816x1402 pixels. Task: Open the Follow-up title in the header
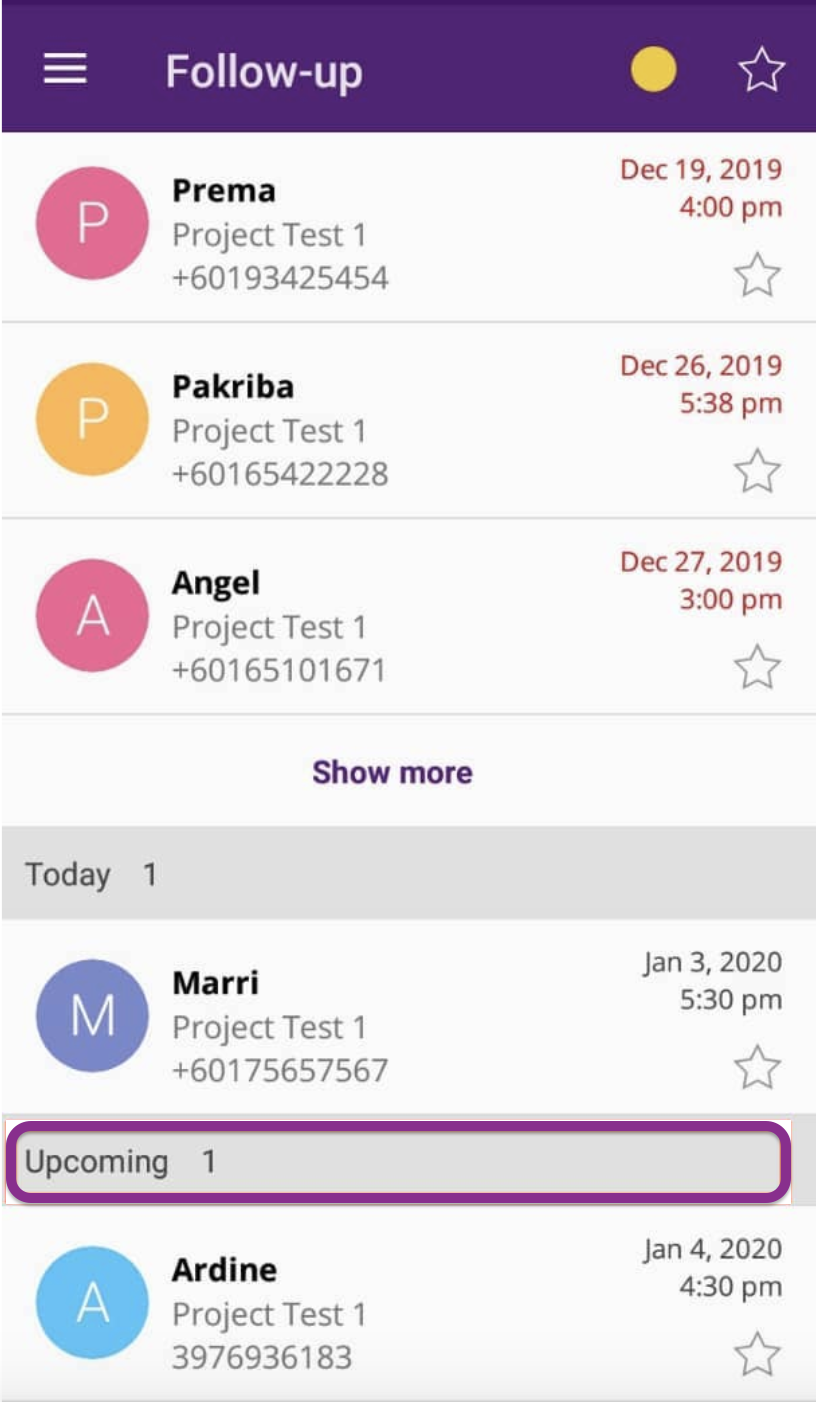[266, 68]
